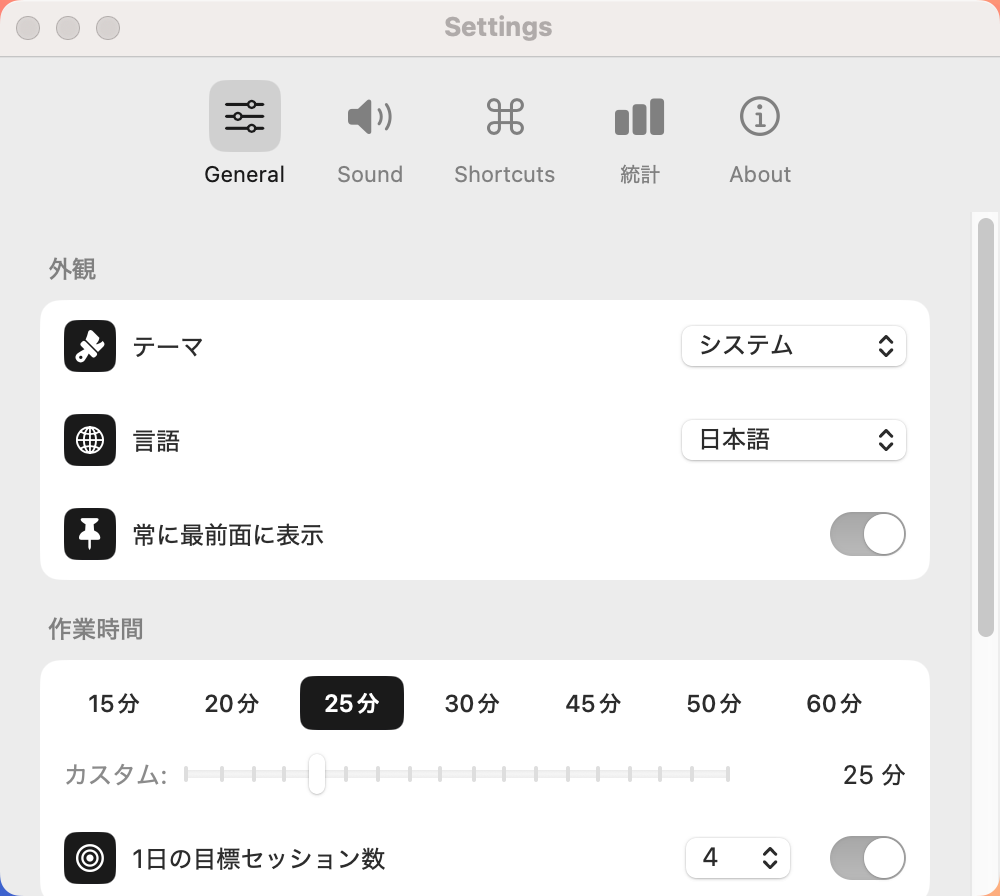The height and width of the screenshot is (896, 1000).
Task: Choose the 50分 duration option
Action: pyautogui.click(x=714, y=704)
